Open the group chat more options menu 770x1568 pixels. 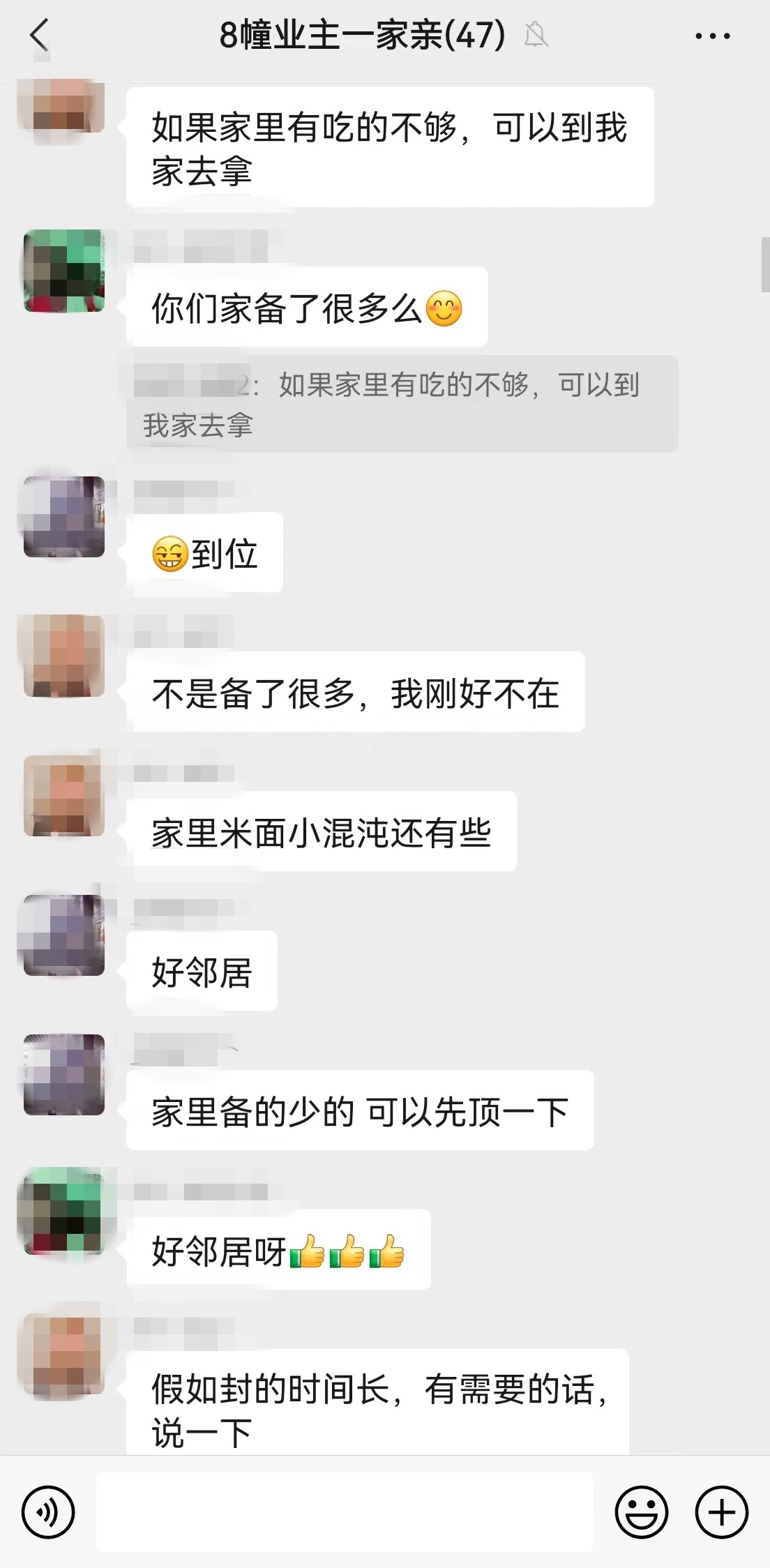click(x=712, y=36)
